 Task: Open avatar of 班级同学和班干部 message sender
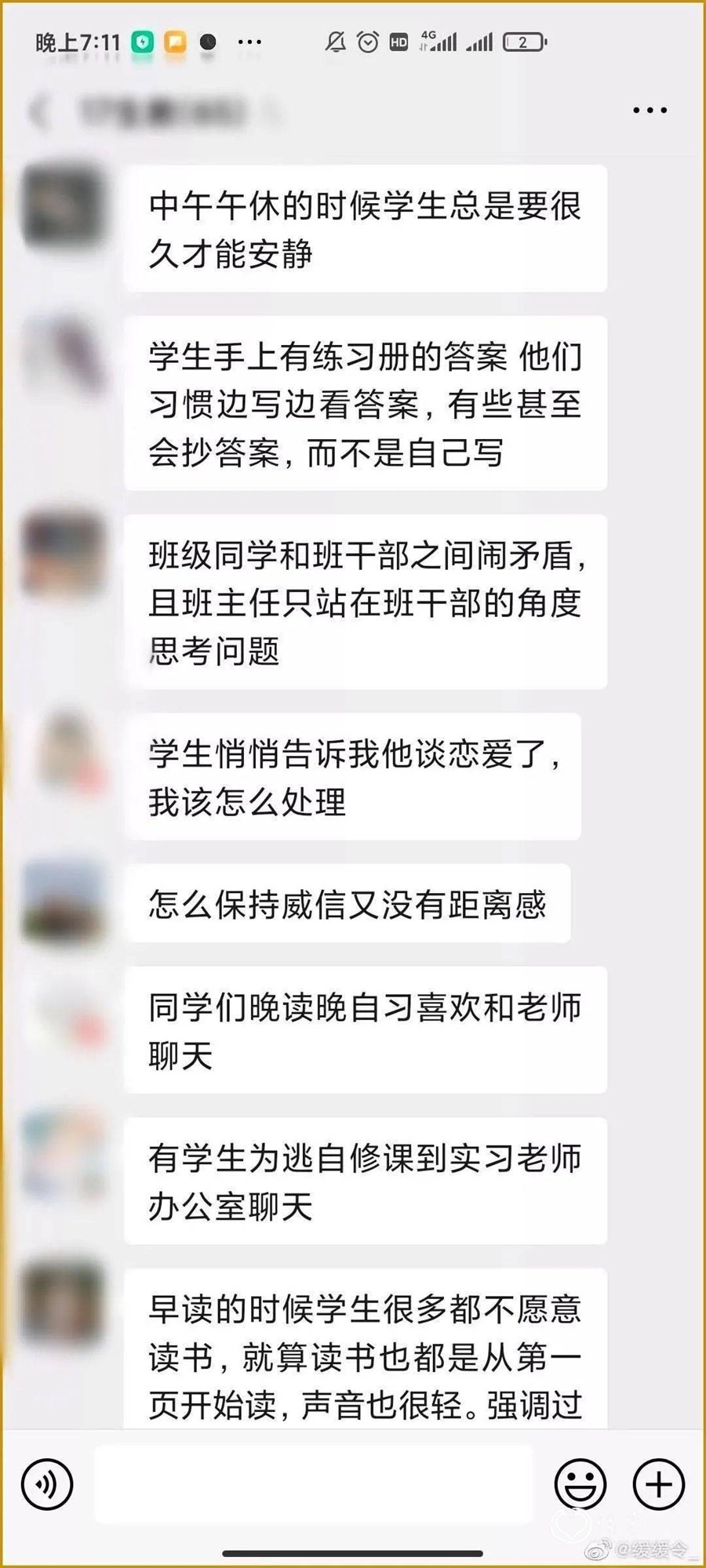pyautogui.click(x=63, y=555)
